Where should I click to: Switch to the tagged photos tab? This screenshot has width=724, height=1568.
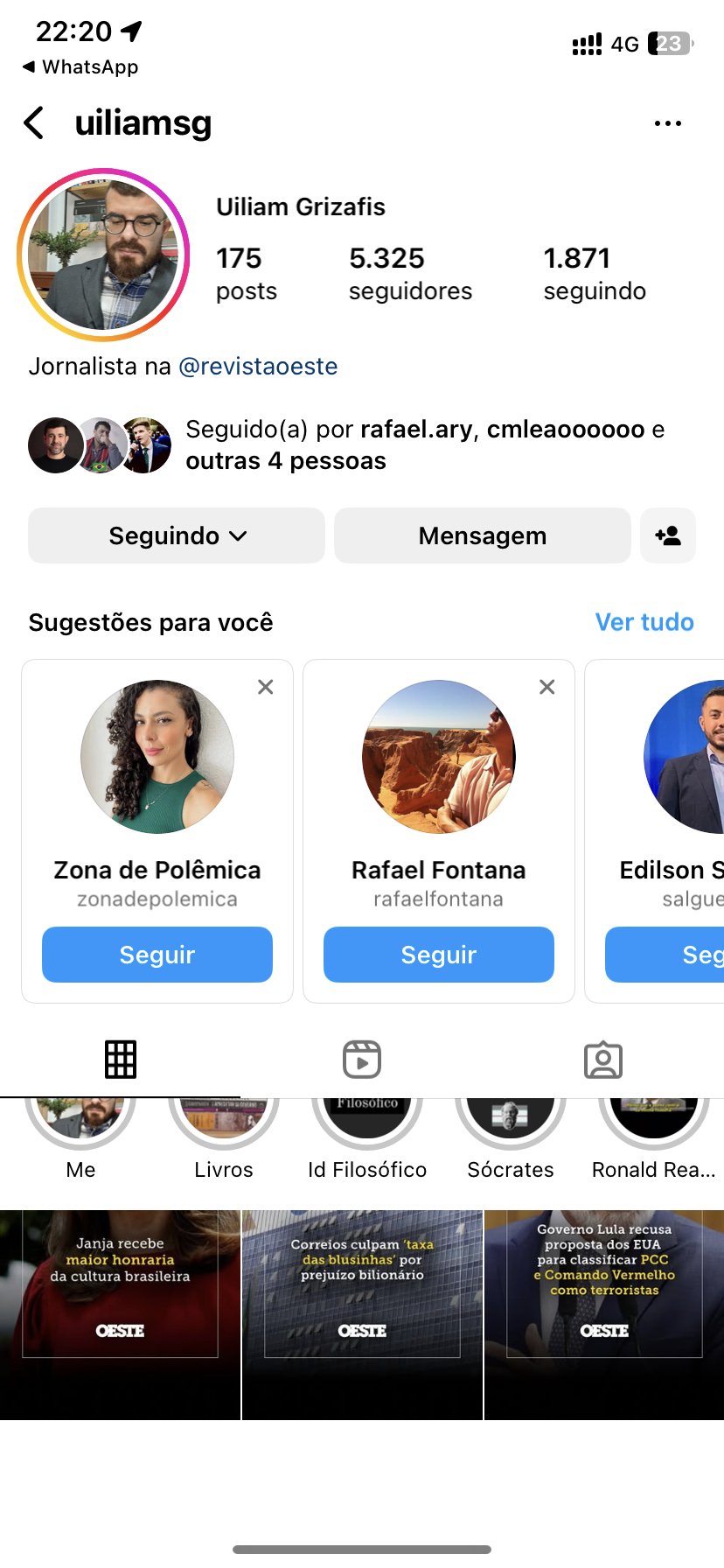(603, 1060)
